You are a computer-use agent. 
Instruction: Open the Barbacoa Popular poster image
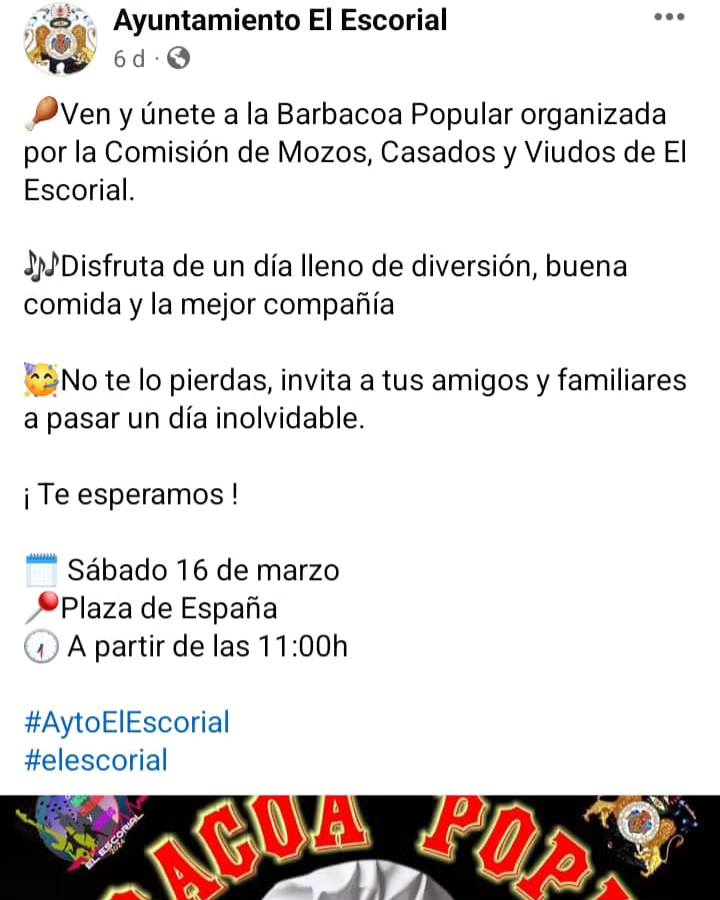click(360, 848)
